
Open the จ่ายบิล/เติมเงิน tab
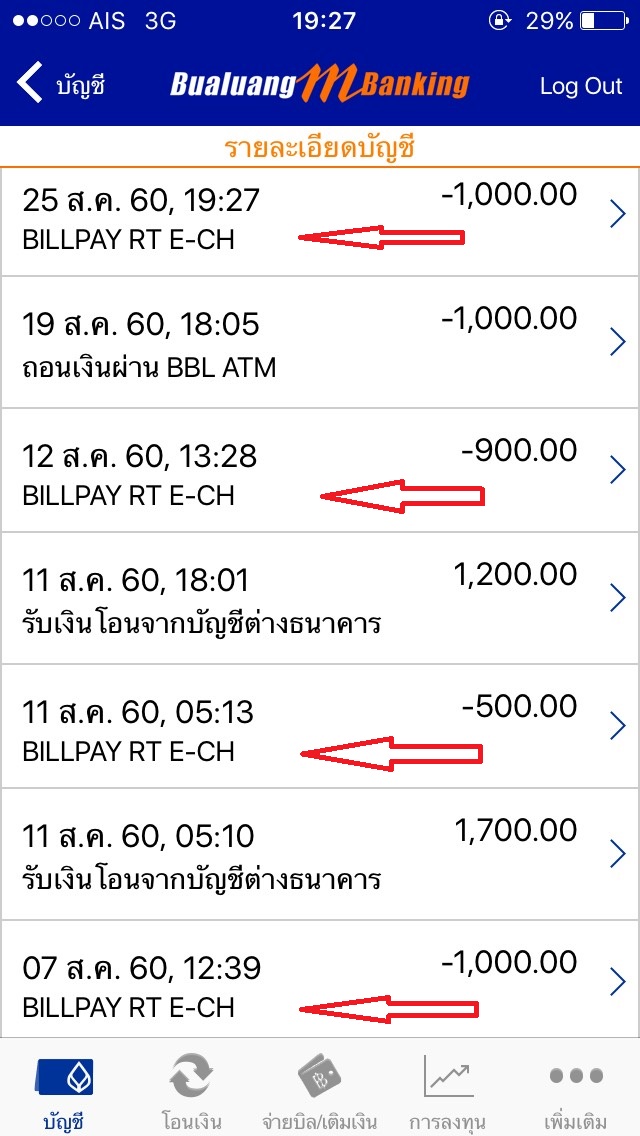320,1089
